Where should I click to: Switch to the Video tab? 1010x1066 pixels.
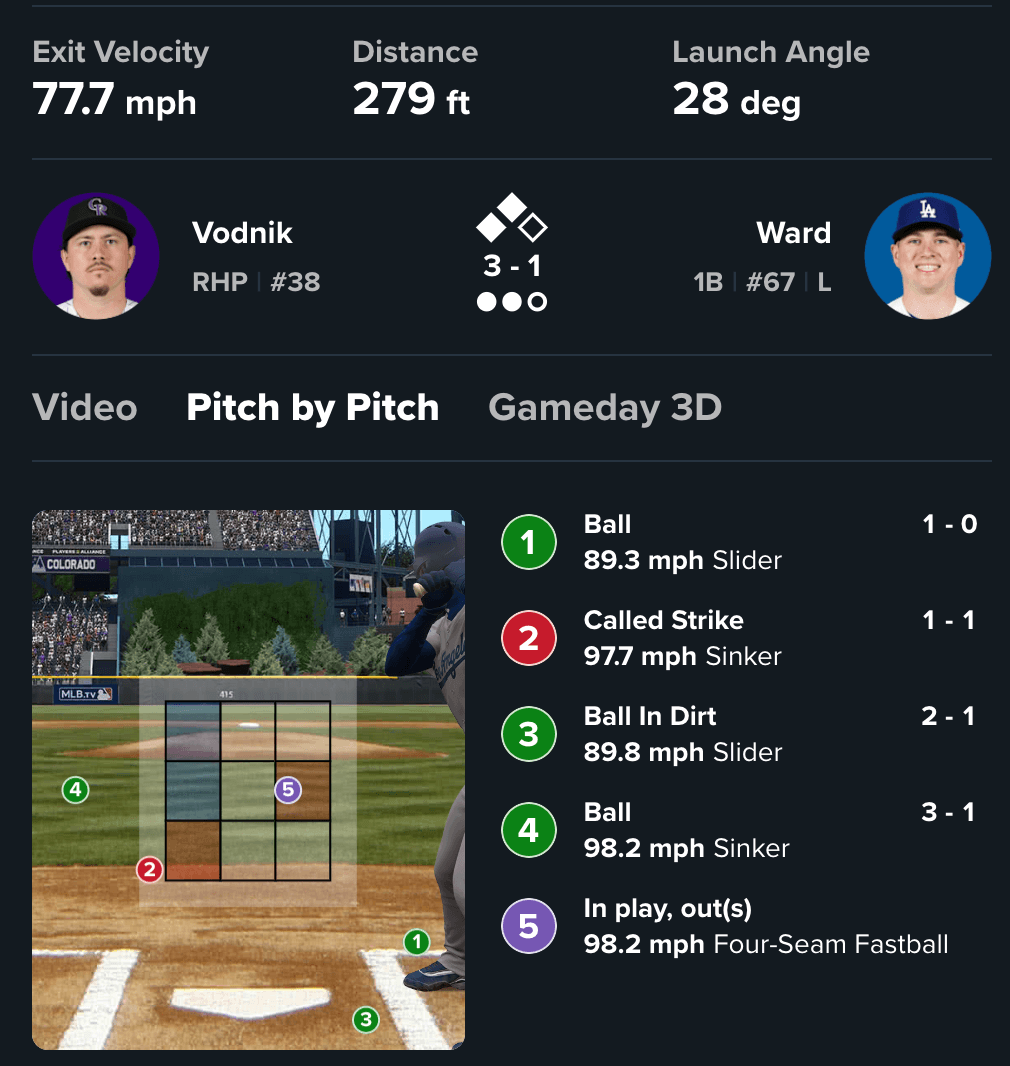coord(85,408)
